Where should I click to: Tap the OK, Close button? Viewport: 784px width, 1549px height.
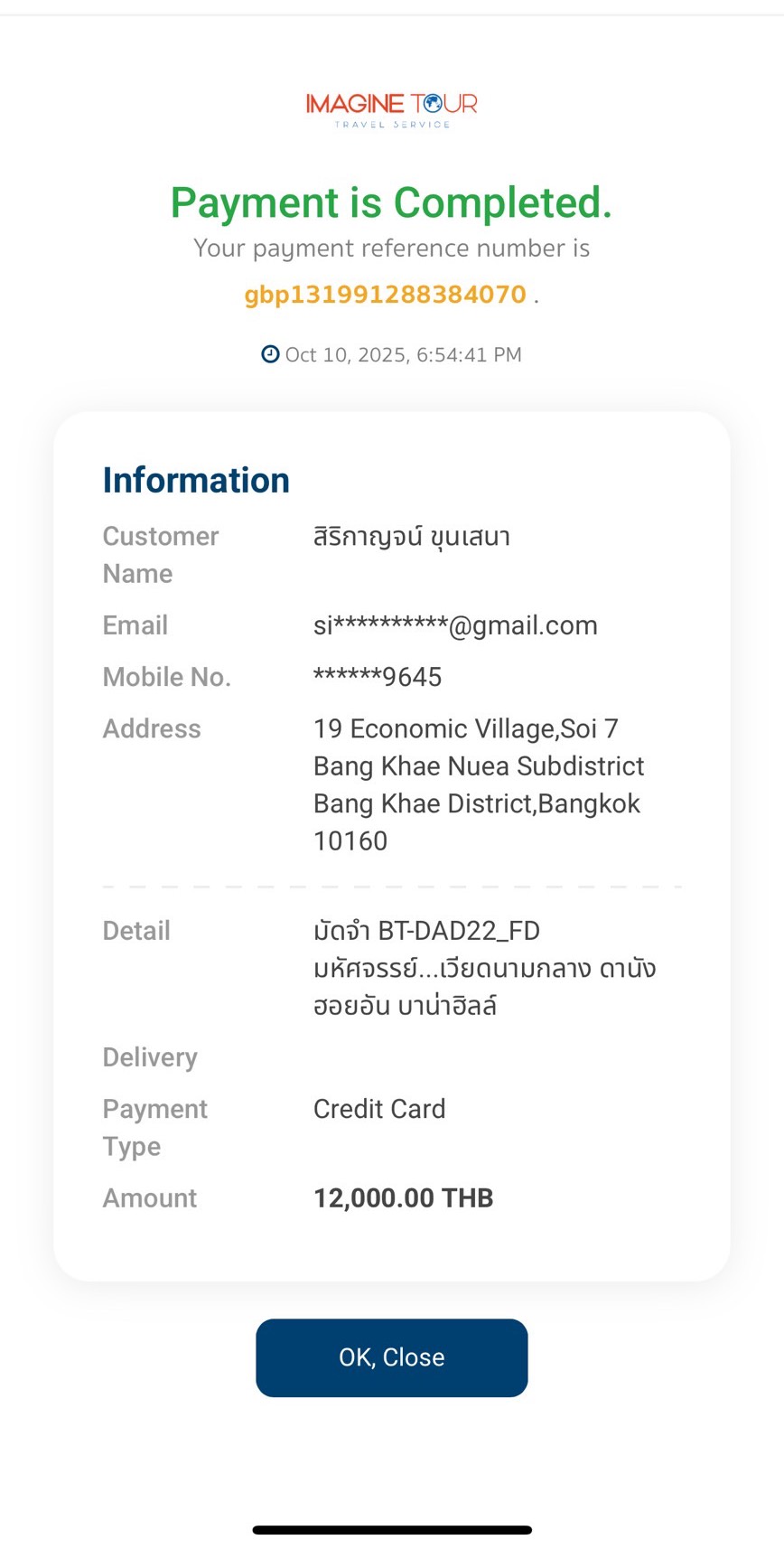pos(391,1357)
